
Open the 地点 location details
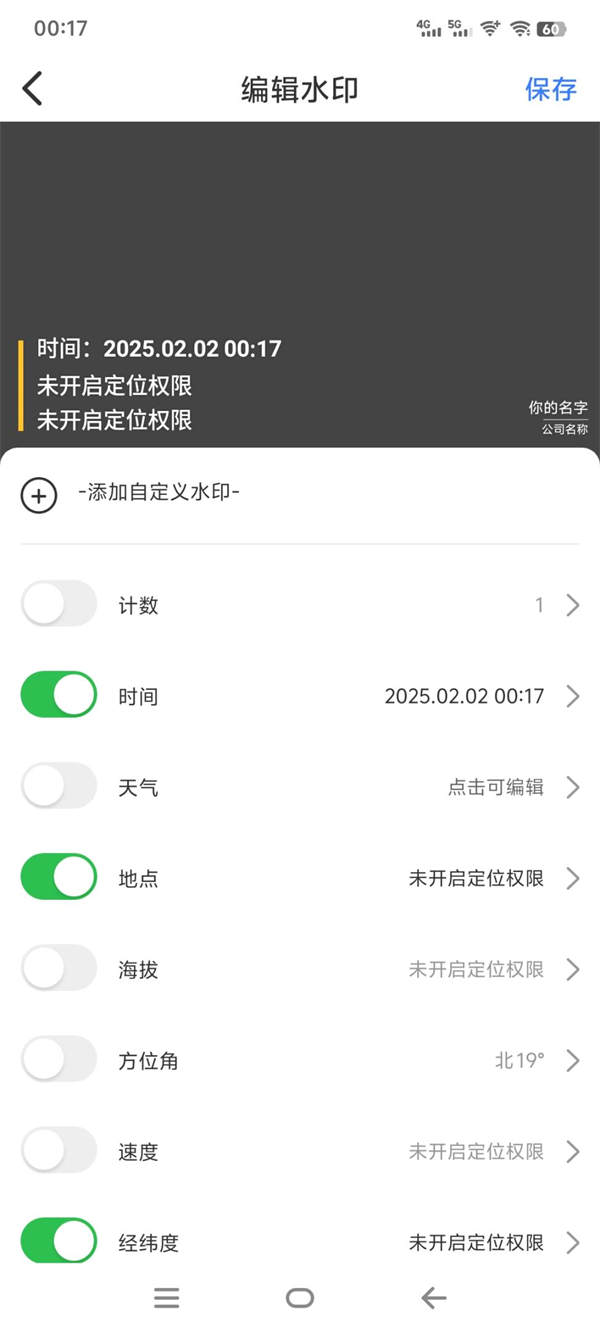click(x=492, y=878)
